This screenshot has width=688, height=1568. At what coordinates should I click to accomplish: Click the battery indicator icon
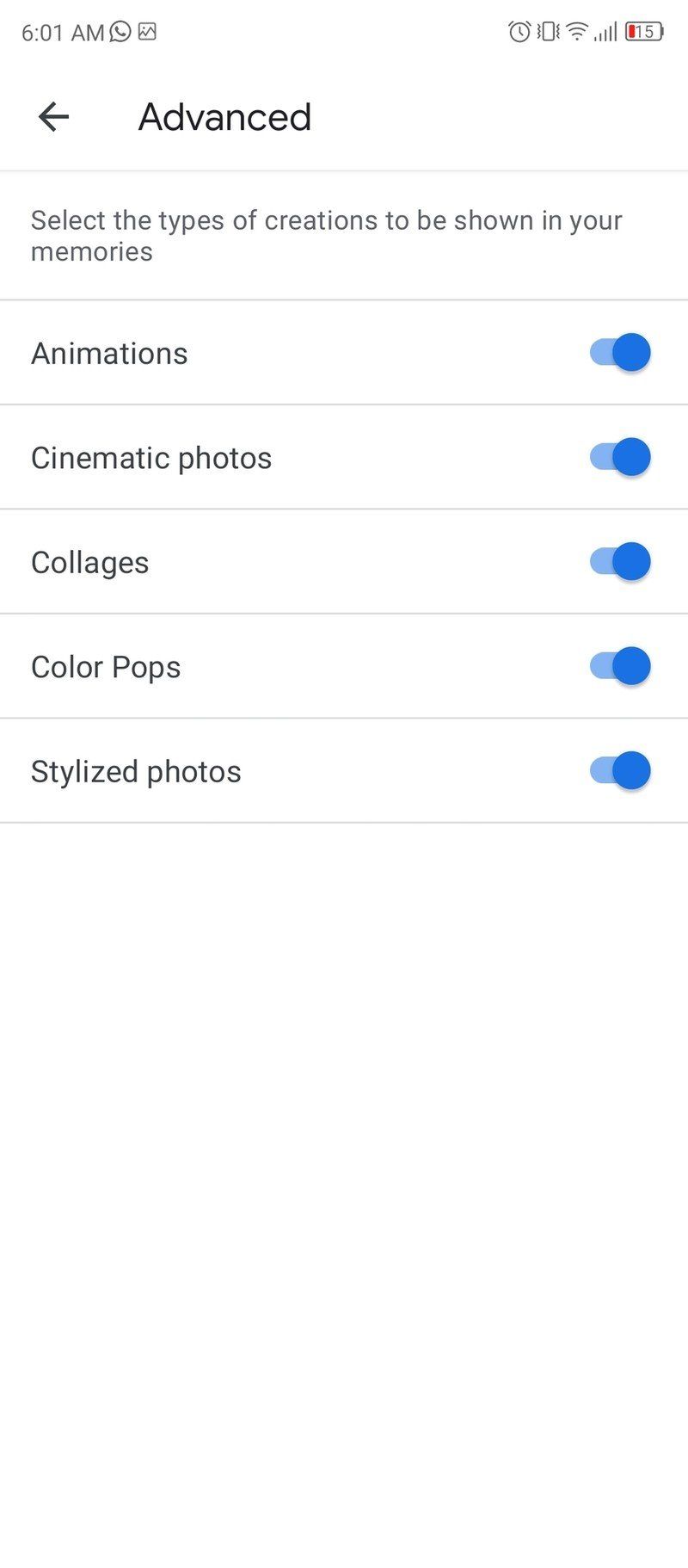coord(643,32)
